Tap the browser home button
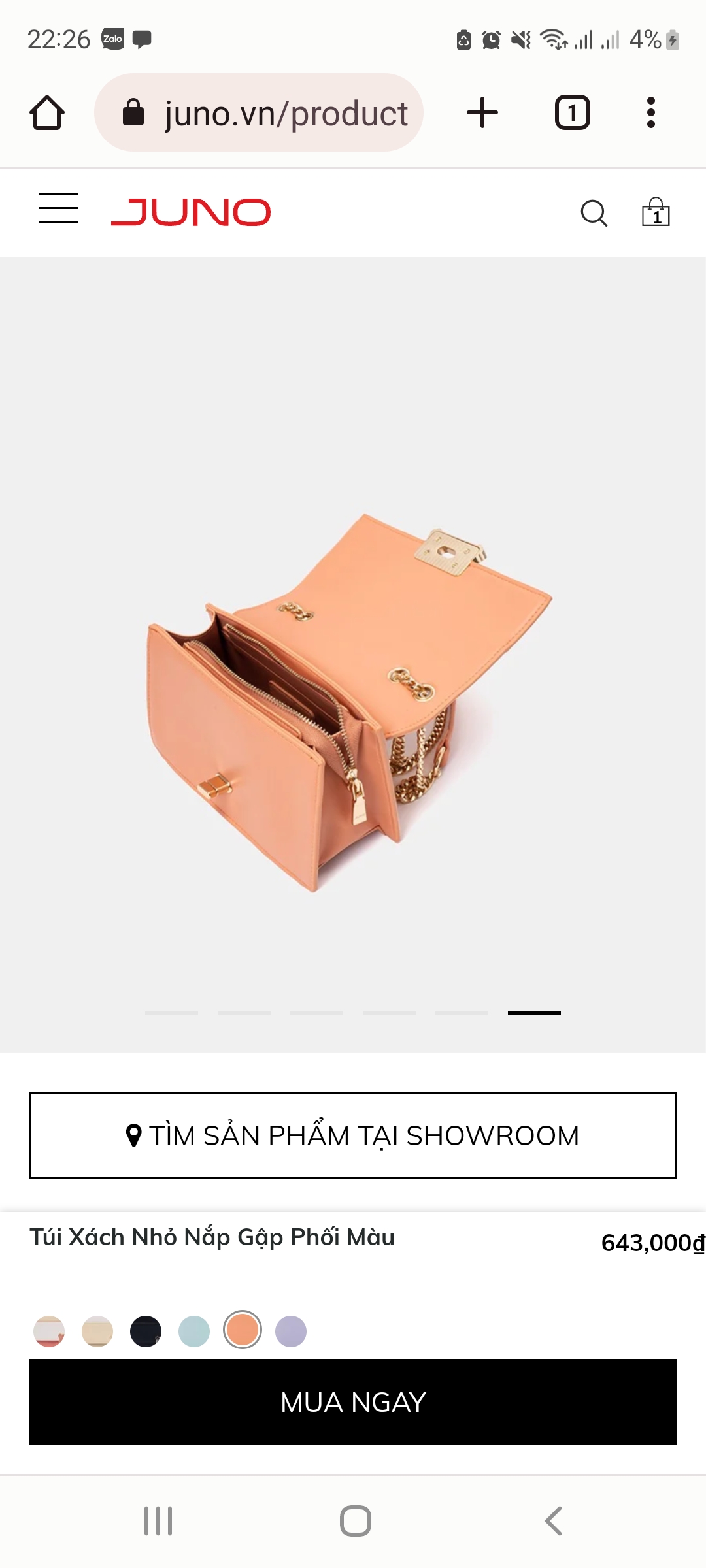Viewport: 706px width, 1568px height. [47, 113]
